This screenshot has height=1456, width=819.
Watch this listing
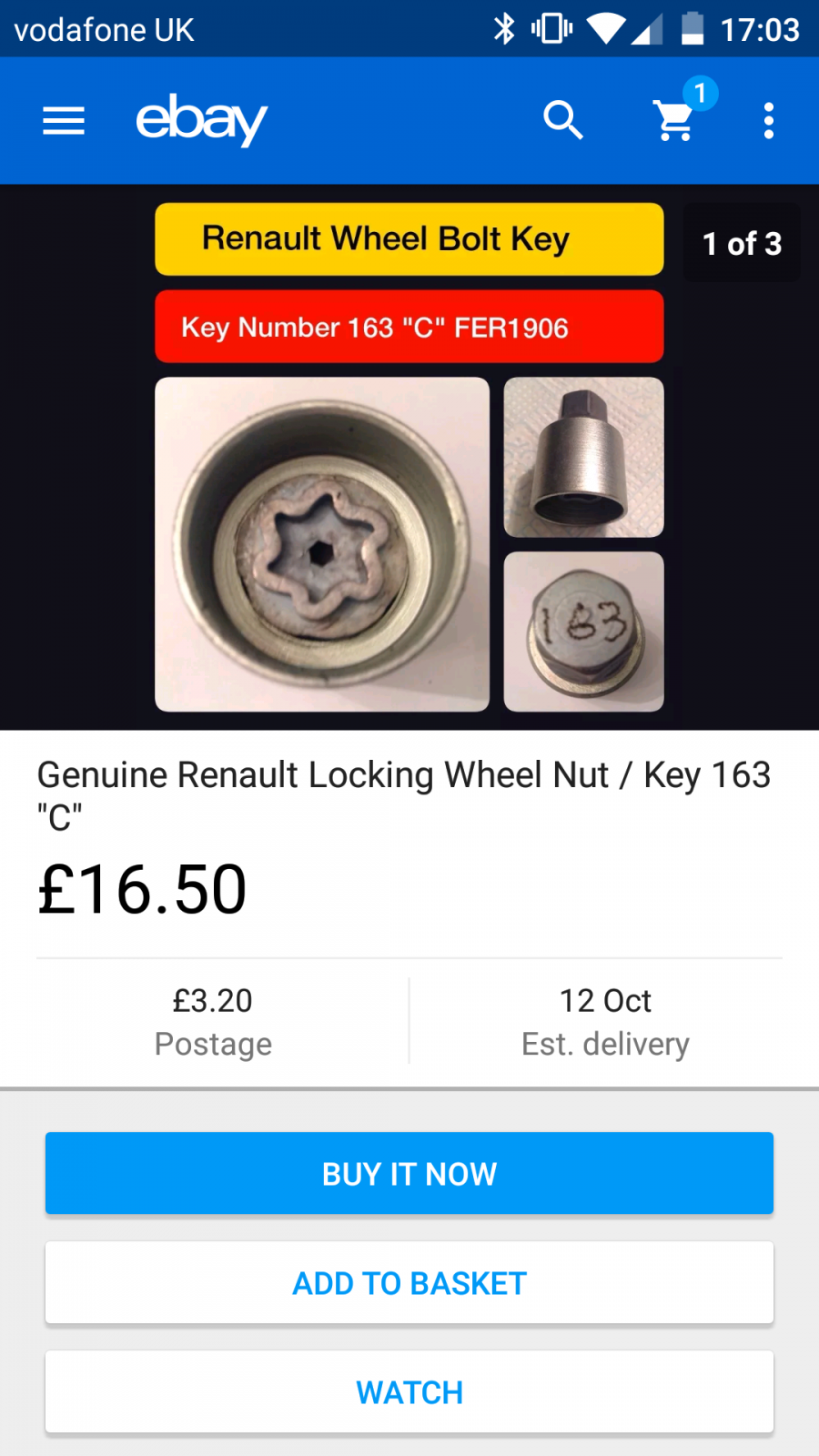pos(409,1391)
